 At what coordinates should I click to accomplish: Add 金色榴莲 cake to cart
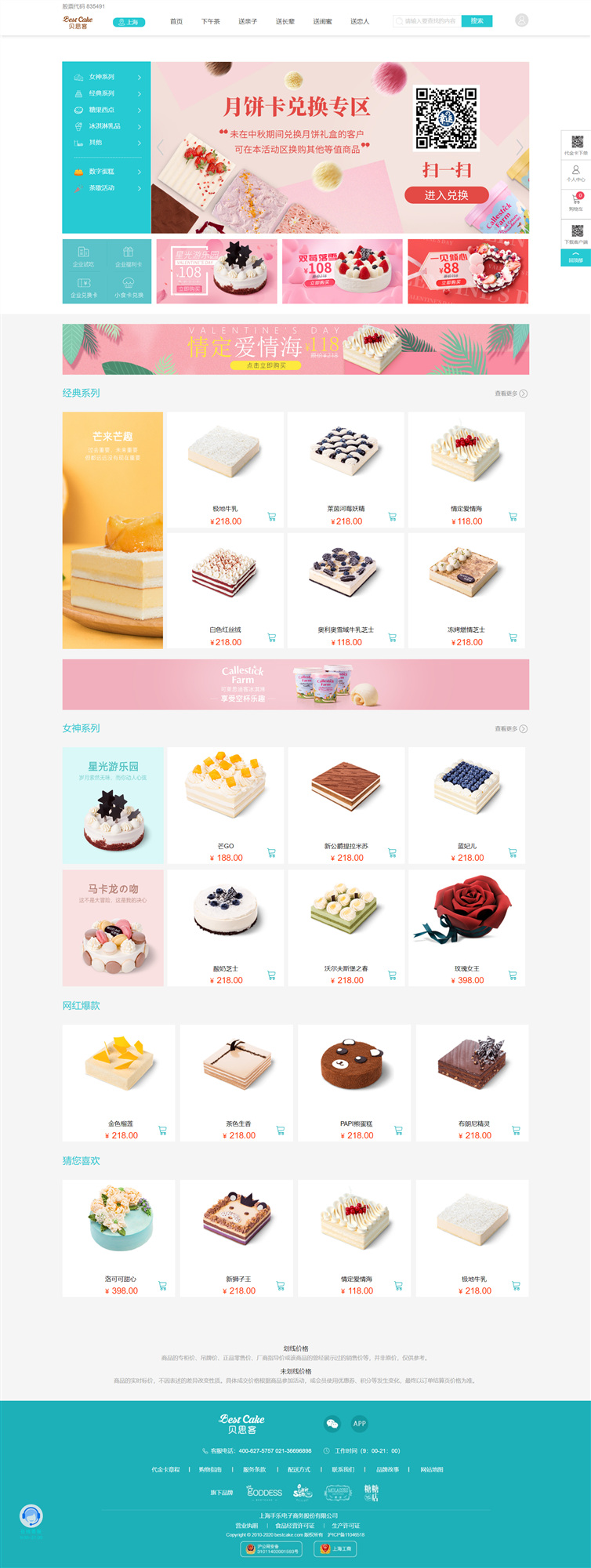[x=162, y=1131]
